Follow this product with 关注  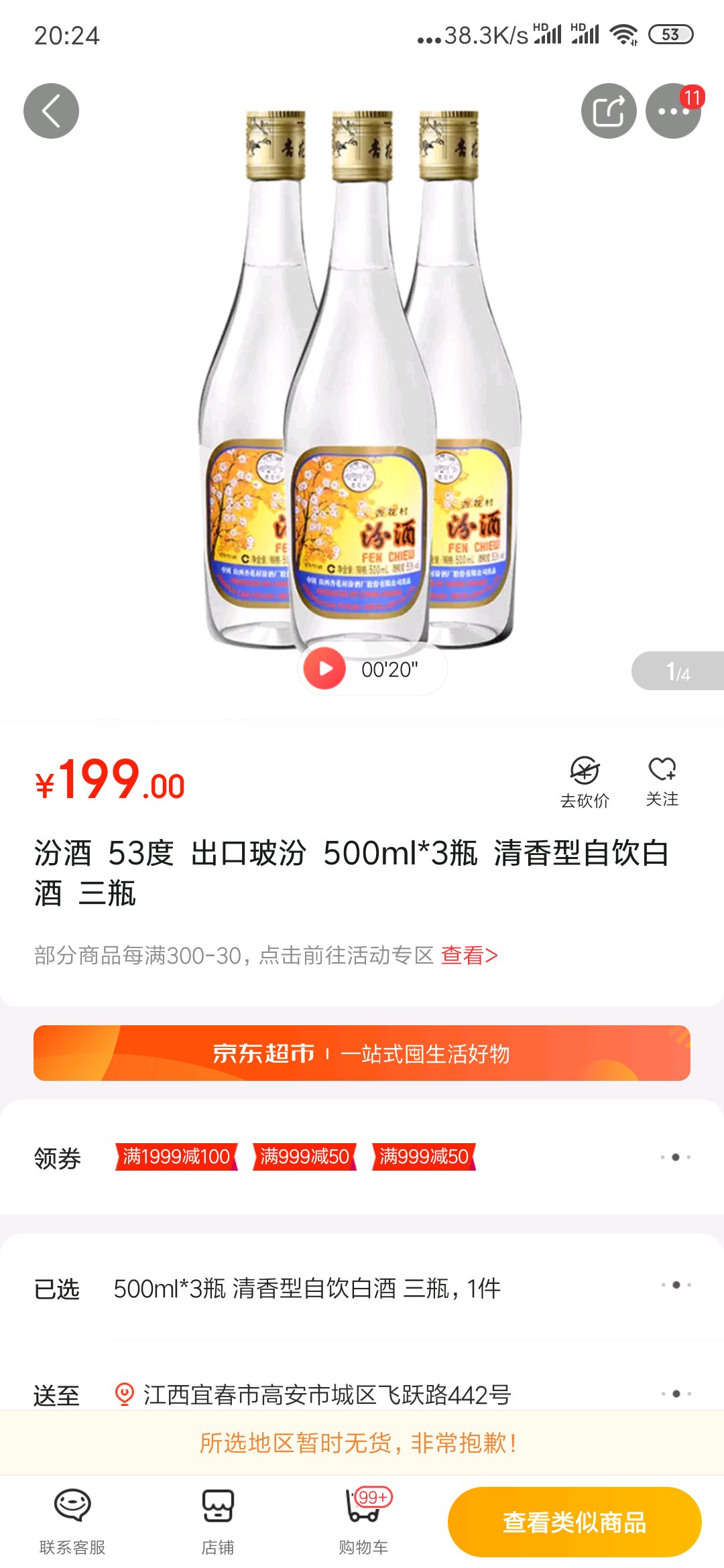tap(662, 781)
